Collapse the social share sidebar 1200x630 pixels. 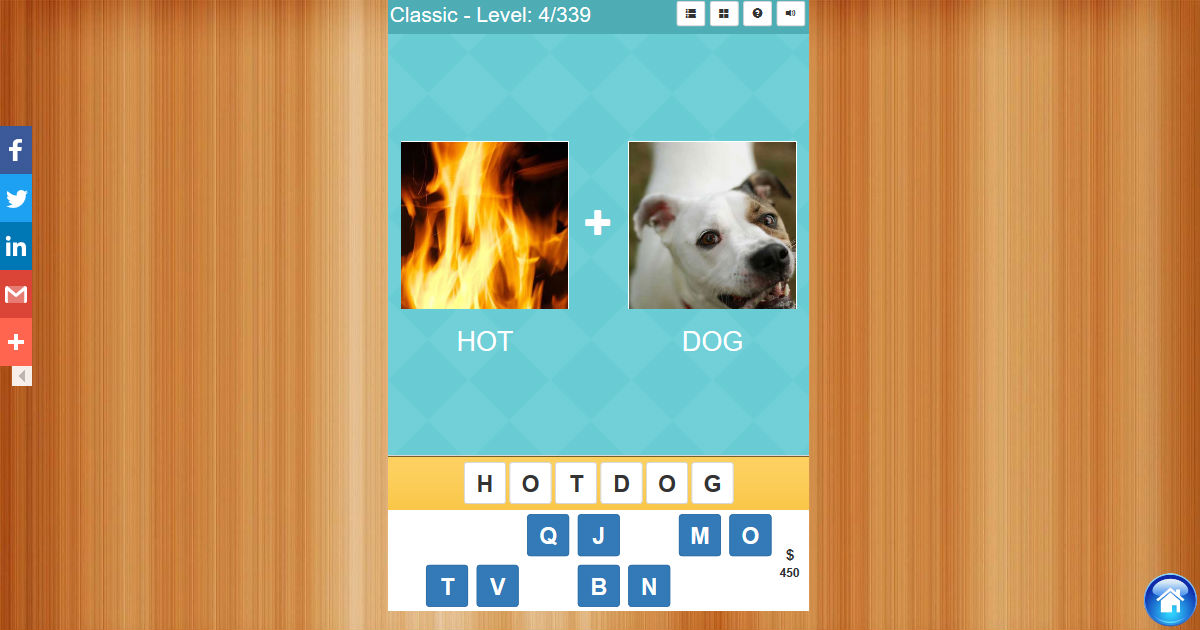(x=22, y=376)
